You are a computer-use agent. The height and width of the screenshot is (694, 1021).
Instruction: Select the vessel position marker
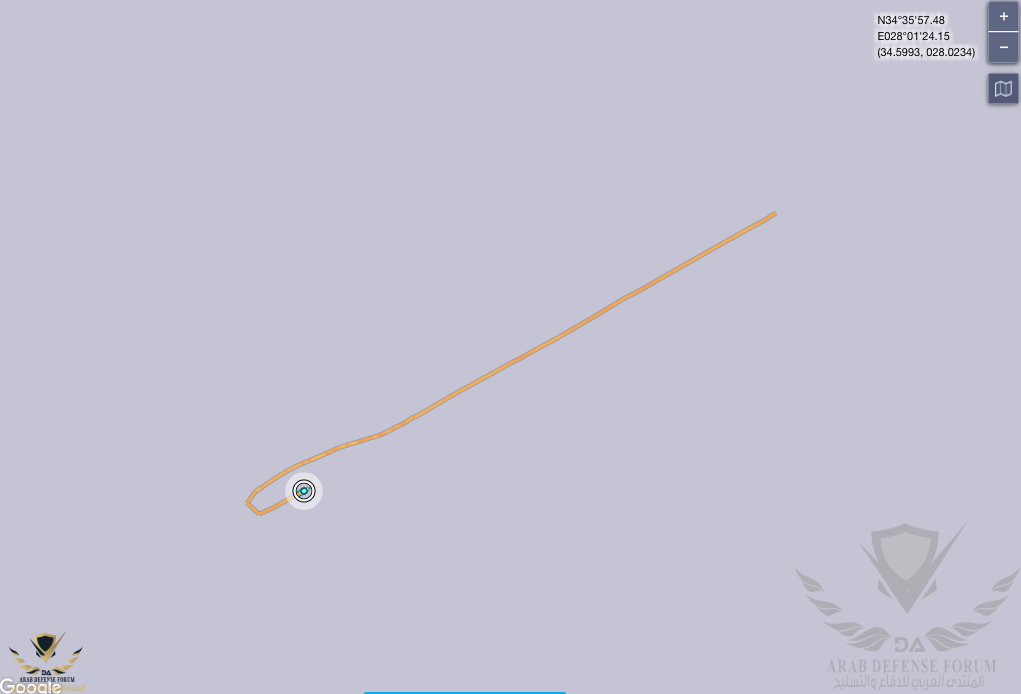(304, 491)
